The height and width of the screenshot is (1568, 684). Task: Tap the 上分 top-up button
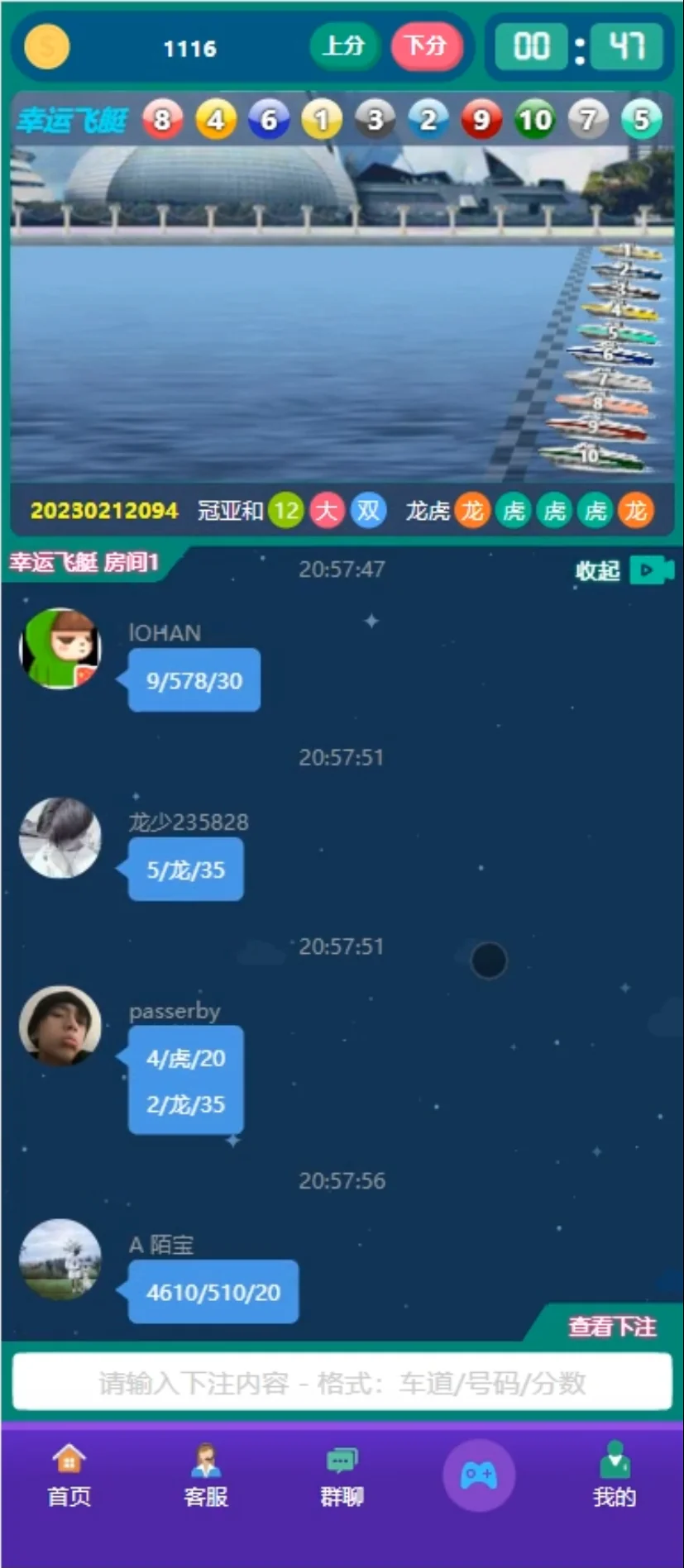[x=344, y=45]
